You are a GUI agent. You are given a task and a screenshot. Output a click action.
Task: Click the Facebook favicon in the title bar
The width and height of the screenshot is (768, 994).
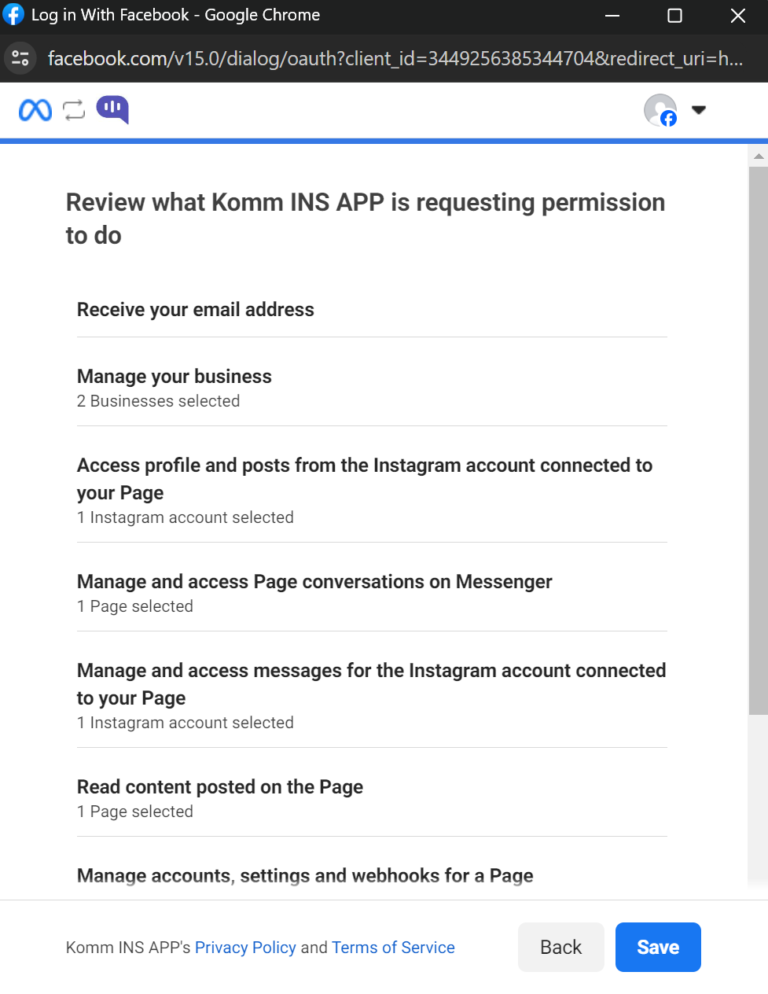(14, 15)
